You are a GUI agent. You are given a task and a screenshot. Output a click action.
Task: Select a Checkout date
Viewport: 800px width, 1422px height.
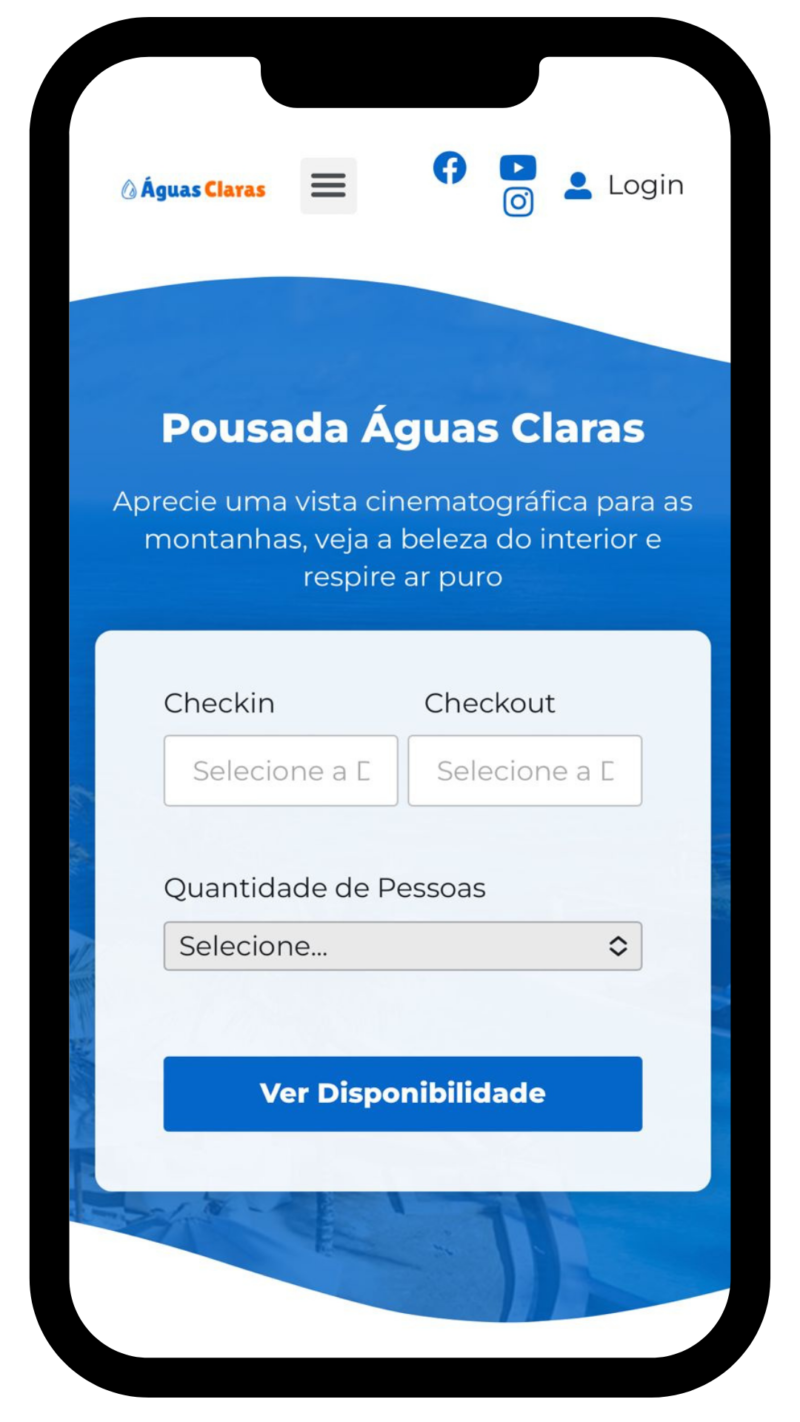[x=525, y=771]
